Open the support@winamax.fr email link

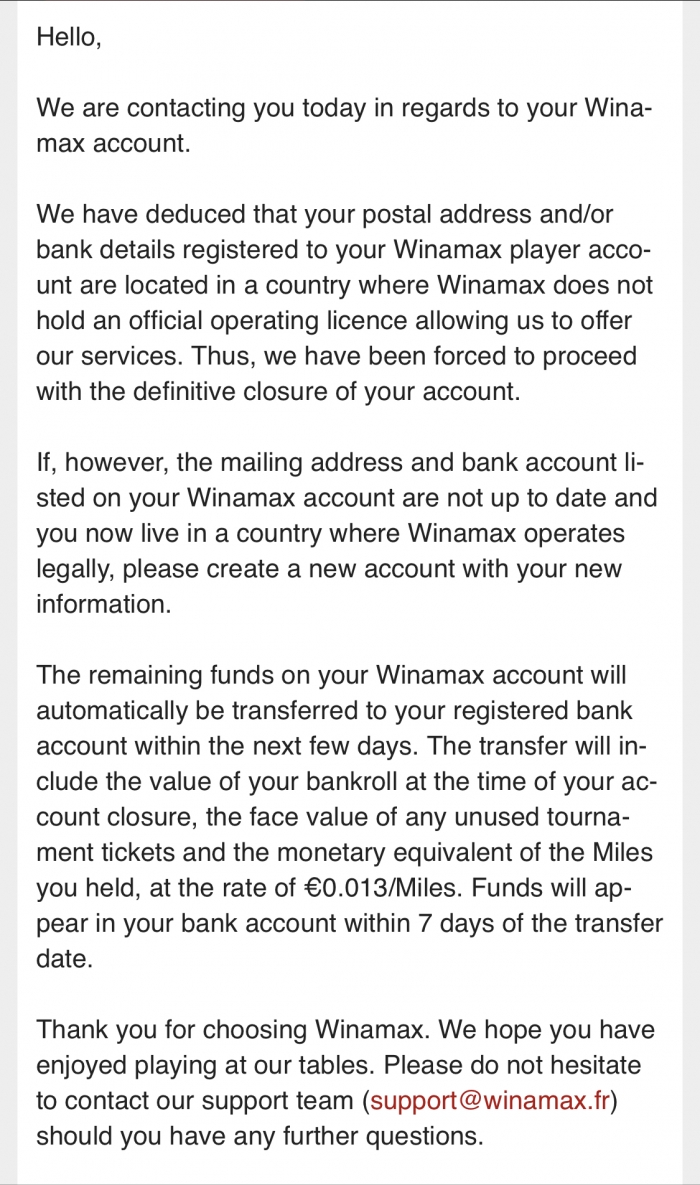490,1100
